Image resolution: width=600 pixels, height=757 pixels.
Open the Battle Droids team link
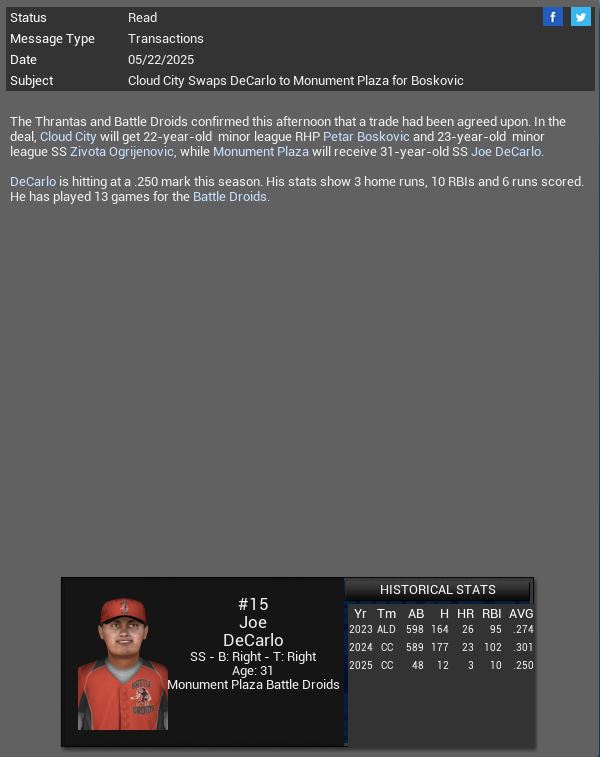(230, 197)
